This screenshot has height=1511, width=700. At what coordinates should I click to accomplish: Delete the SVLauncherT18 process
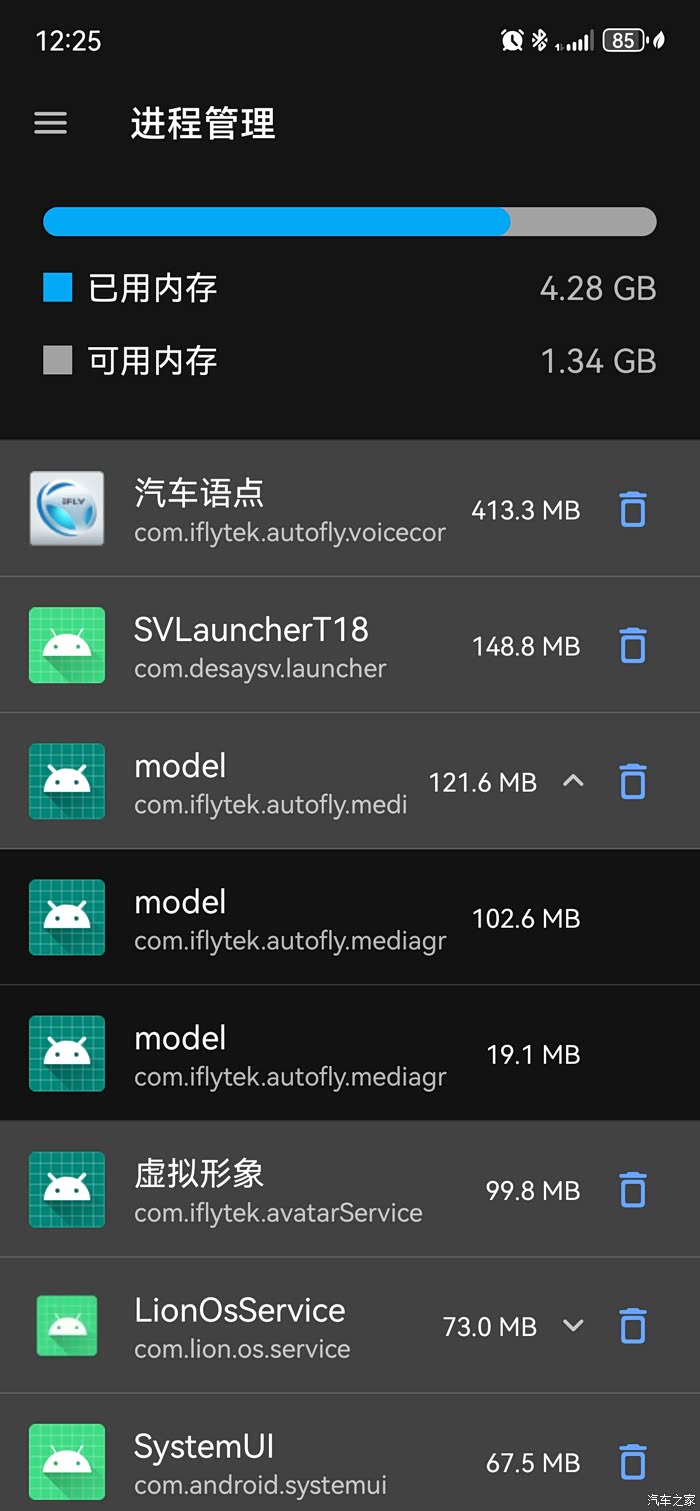632,646
